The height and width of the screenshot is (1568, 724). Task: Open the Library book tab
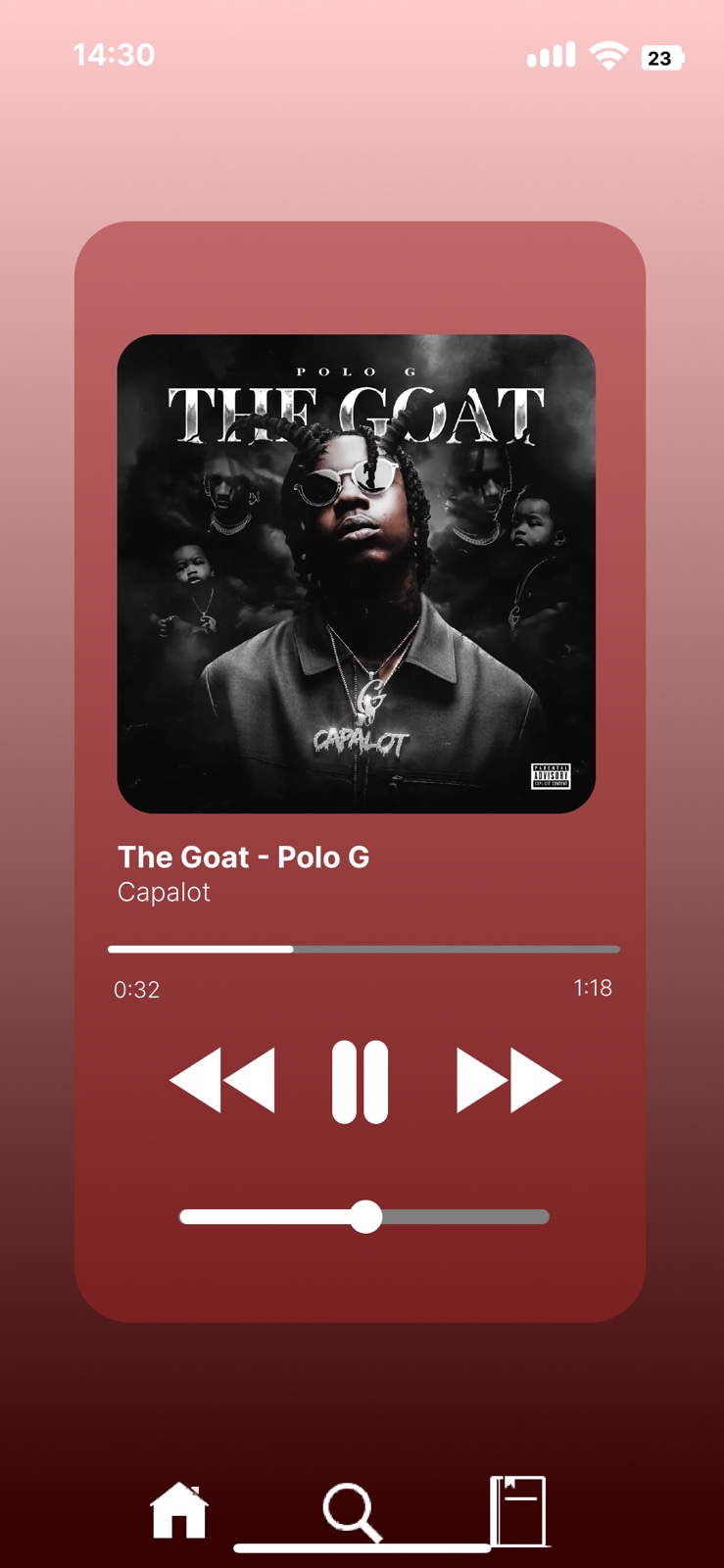[517, 1510]
